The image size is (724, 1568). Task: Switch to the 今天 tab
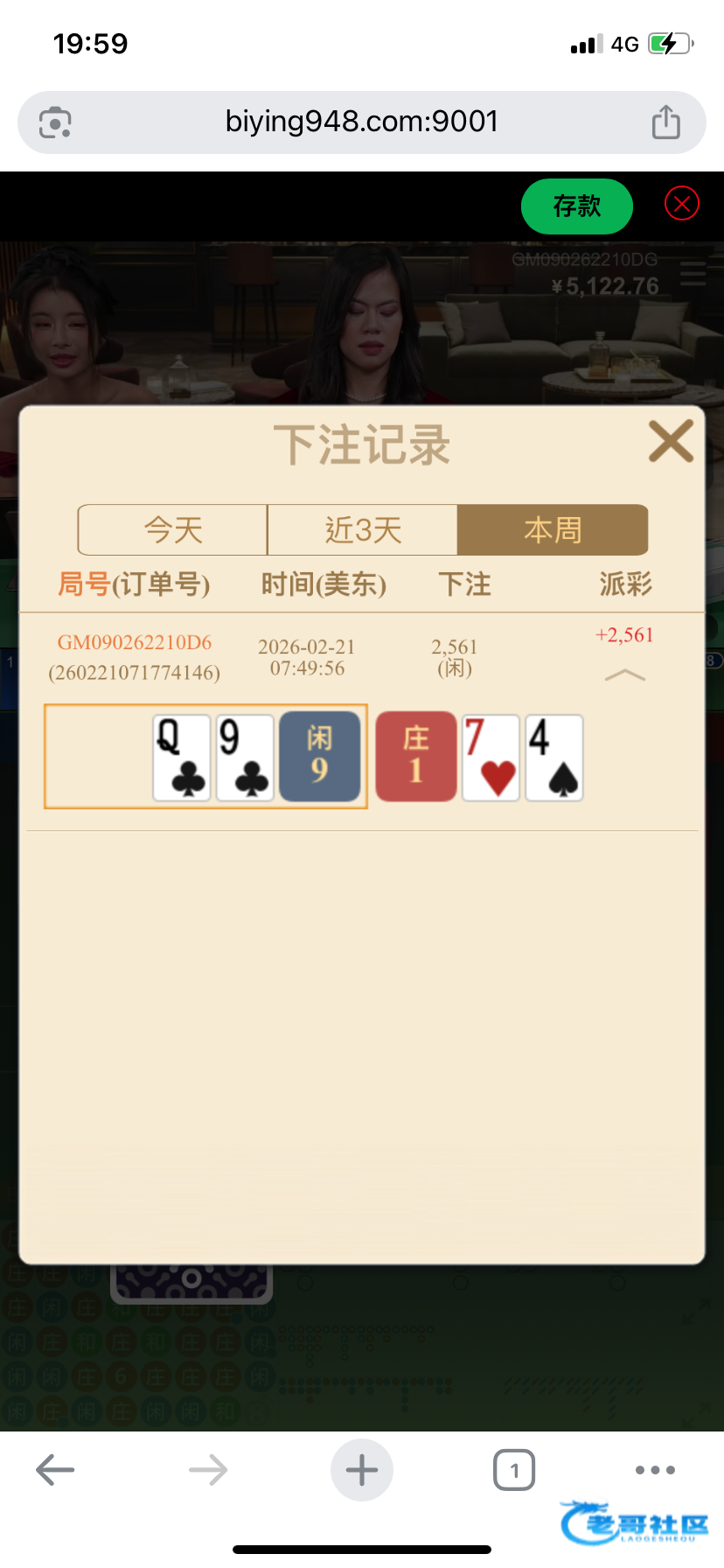(173, 529)
